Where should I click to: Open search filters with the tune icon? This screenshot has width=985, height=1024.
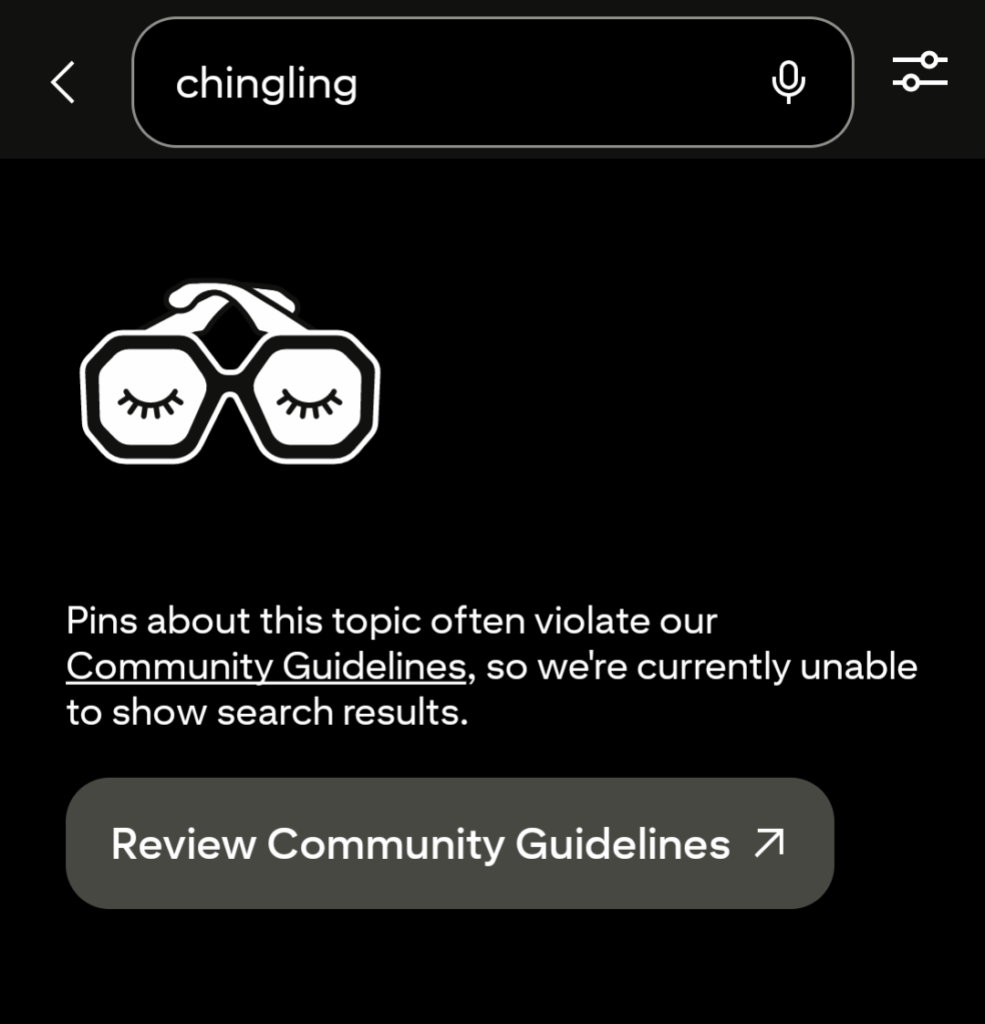pos(919,71)
